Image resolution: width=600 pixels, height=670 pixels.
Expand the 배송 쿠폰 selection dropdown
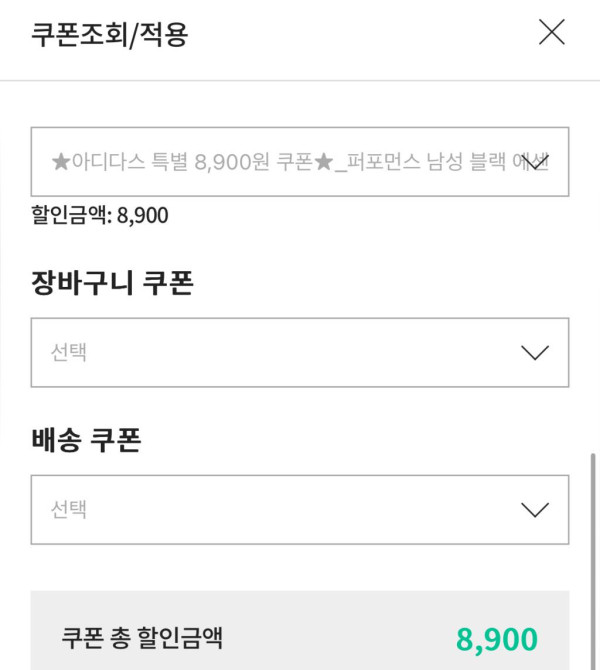[300, 510]
